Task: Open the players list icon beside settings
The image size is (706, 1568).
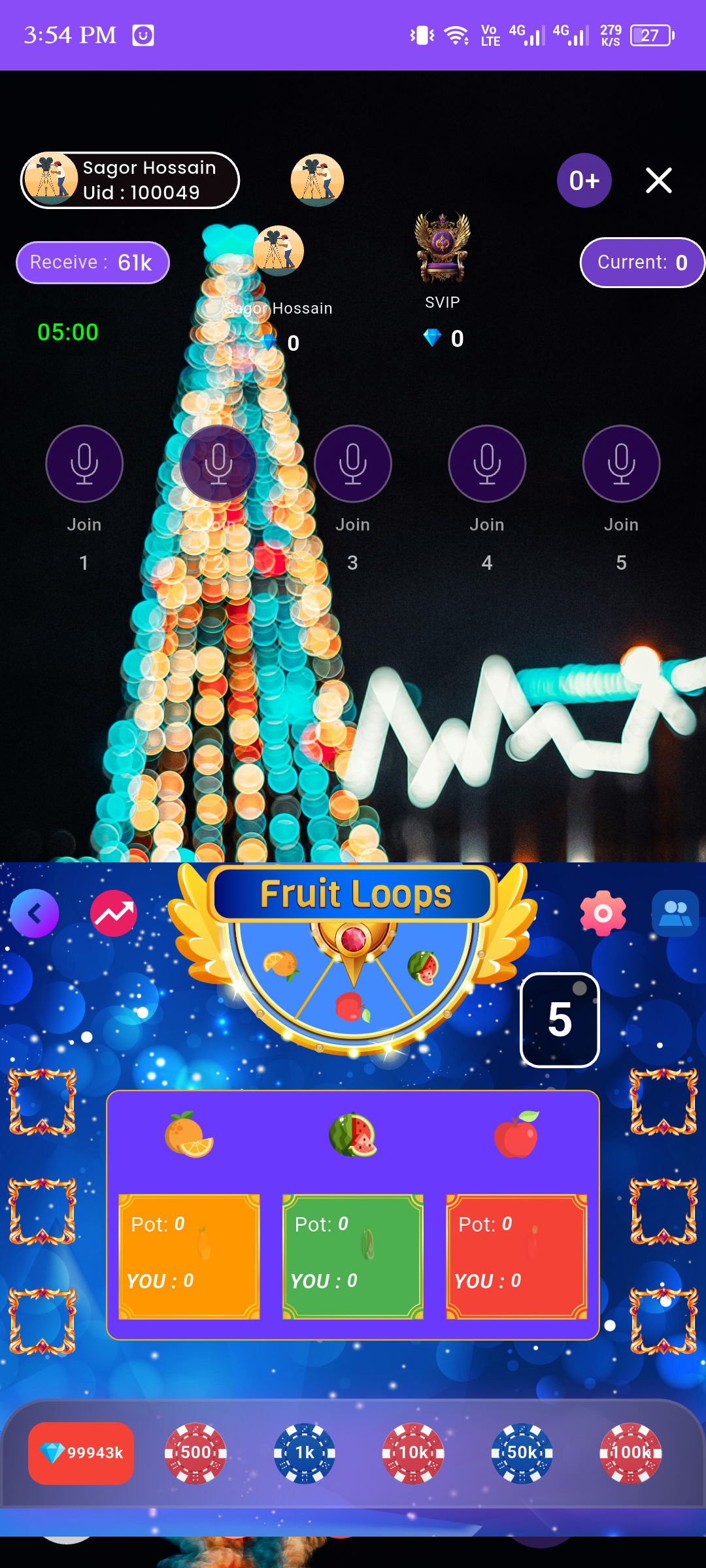Action: (x=675, y=912)
